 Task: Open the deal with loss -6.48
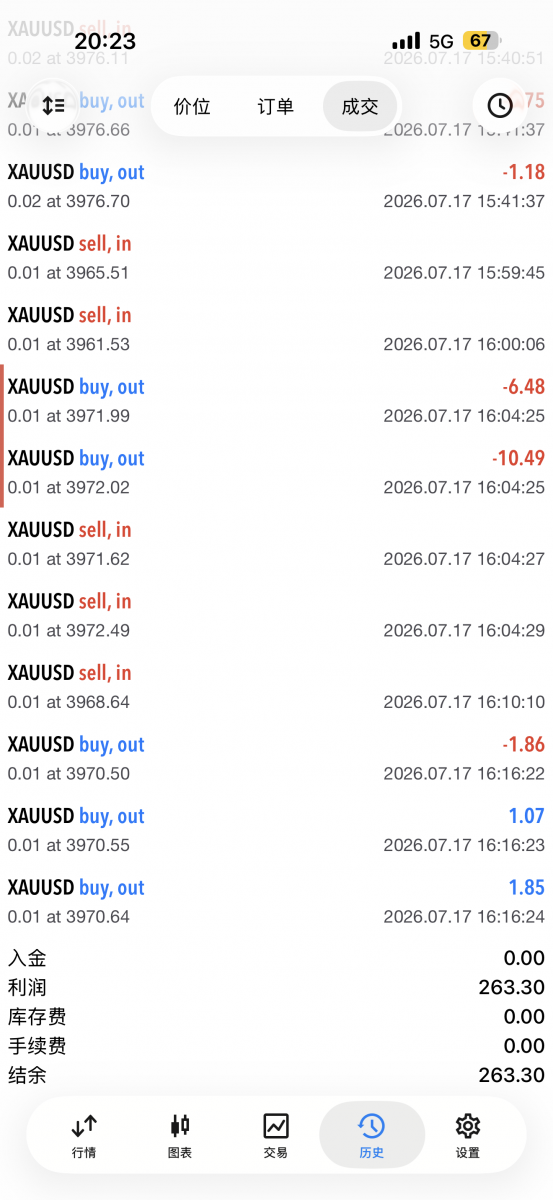pos(276,401)
